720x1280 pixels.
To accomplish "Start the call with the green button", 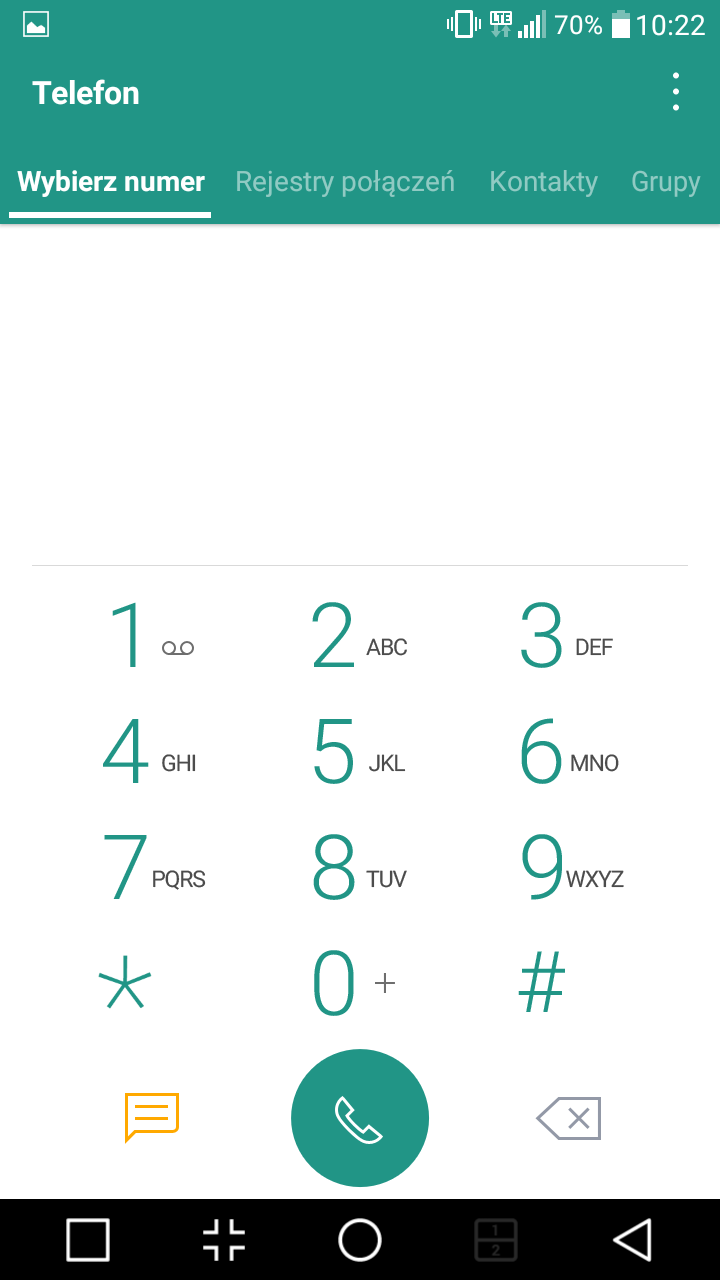I will tap(360, 1118).
